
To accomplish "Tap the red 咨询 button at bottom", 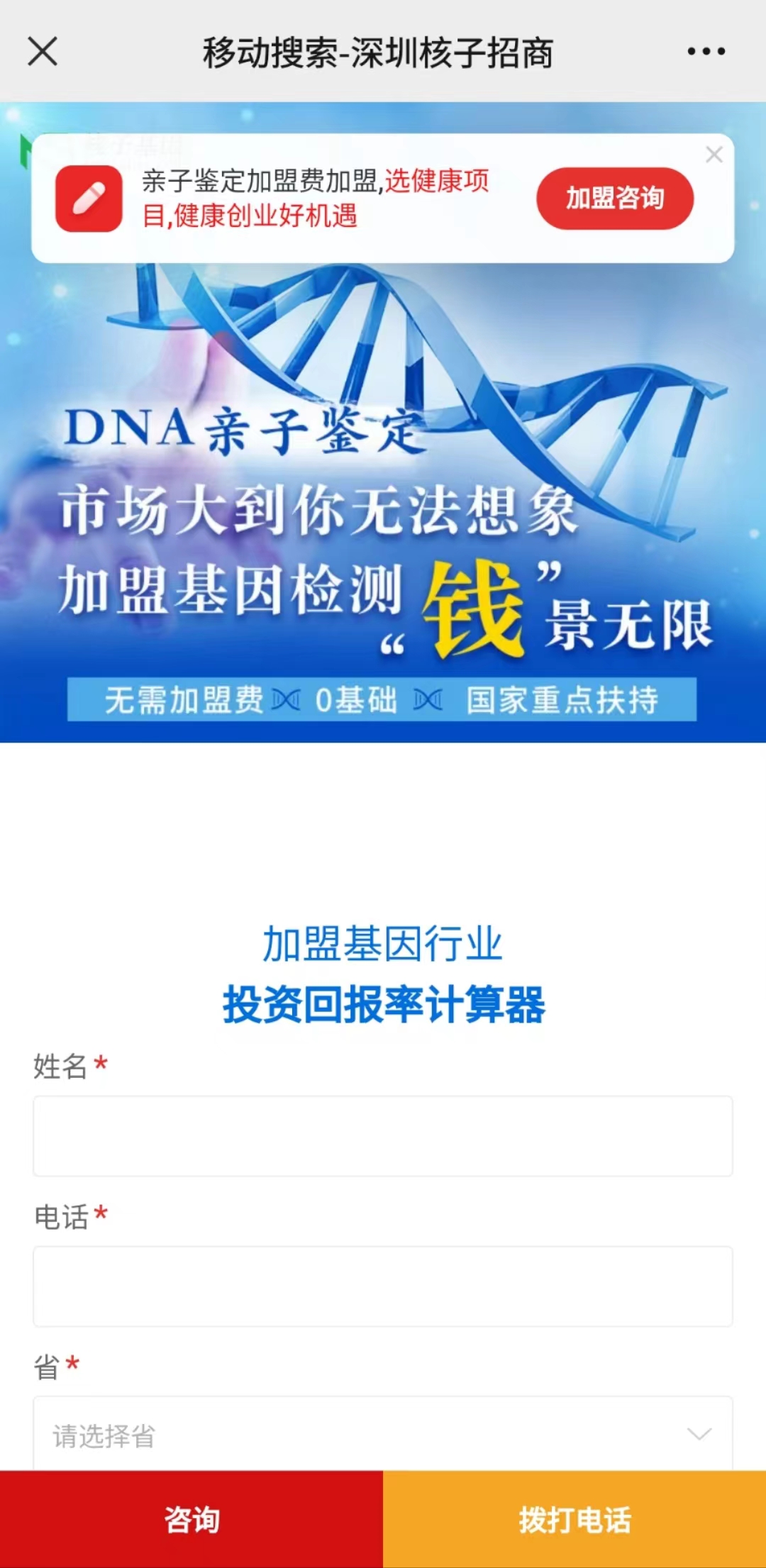I will click(191, 1520).
